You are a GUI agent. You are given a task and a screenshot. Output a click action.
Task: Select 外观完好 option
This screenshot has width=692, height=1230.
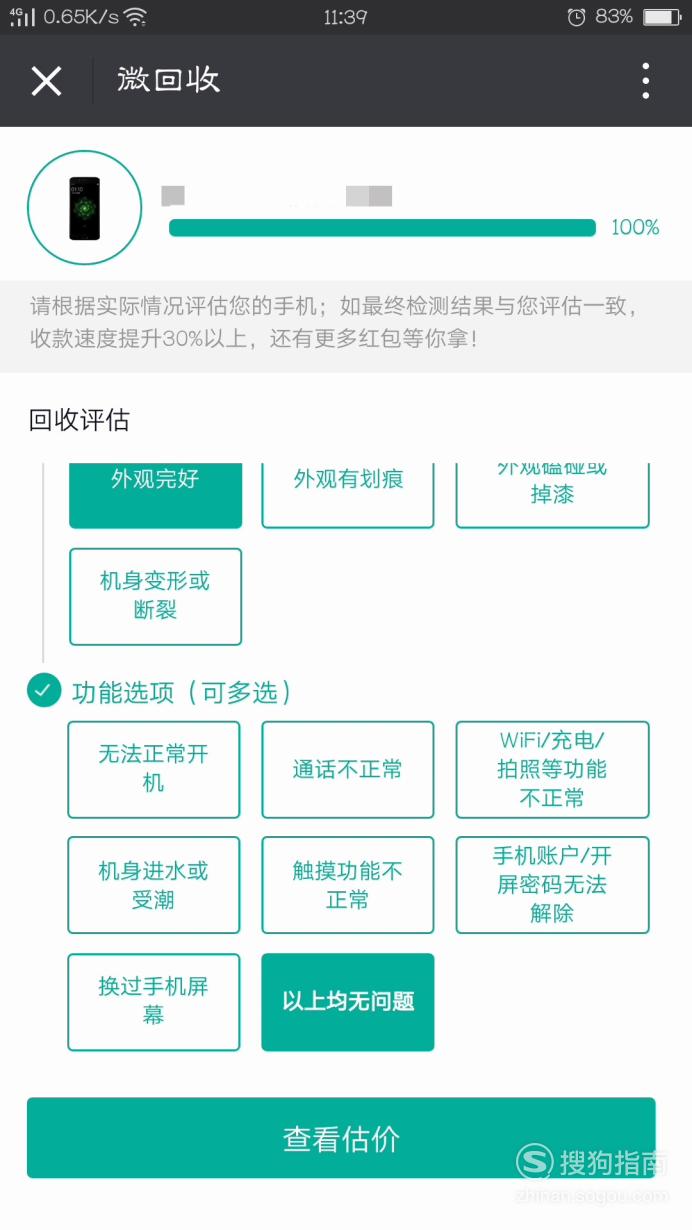click(155, 495)
